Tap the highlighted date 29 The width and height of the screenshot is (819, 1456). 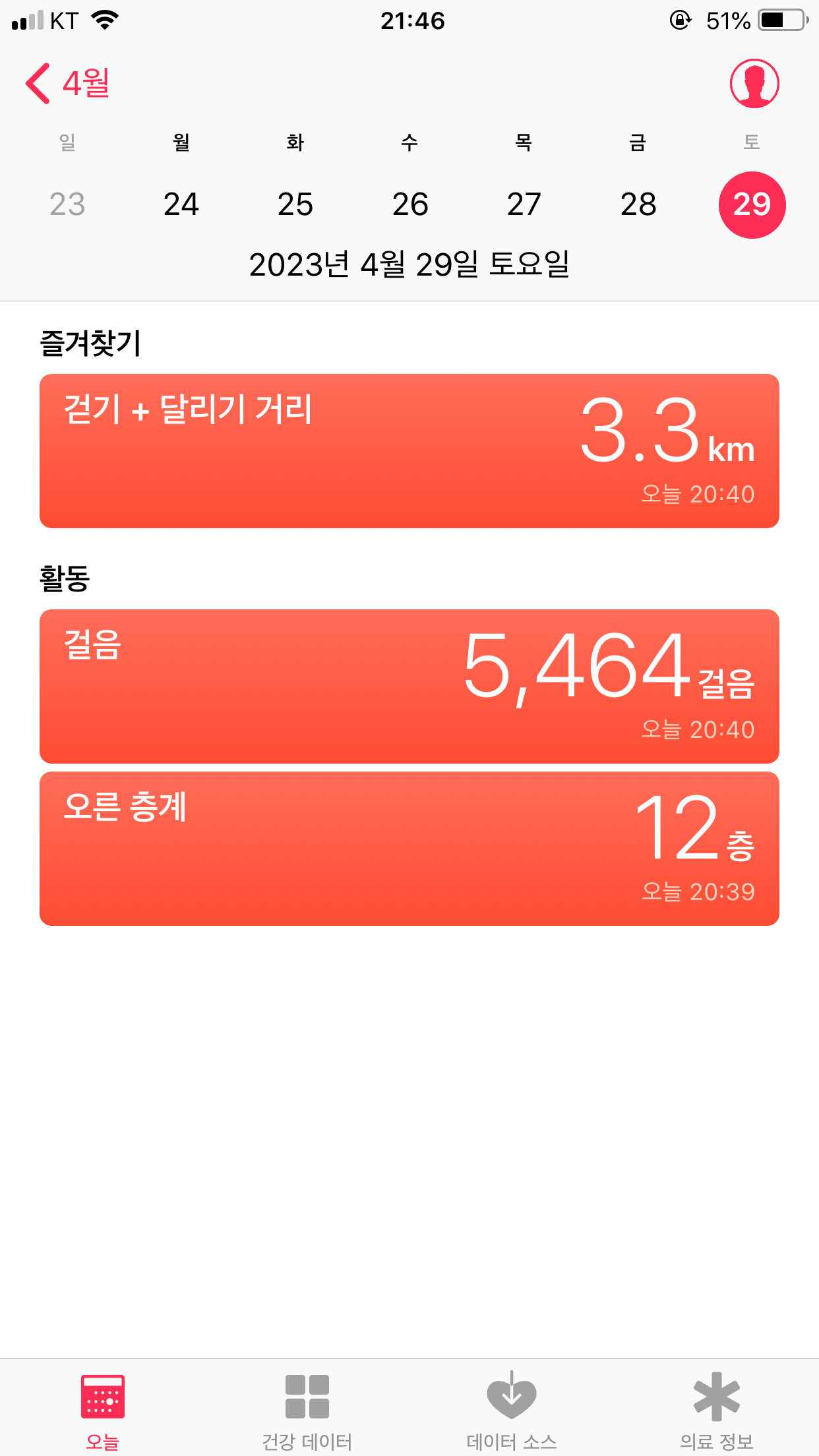point(752,204)
